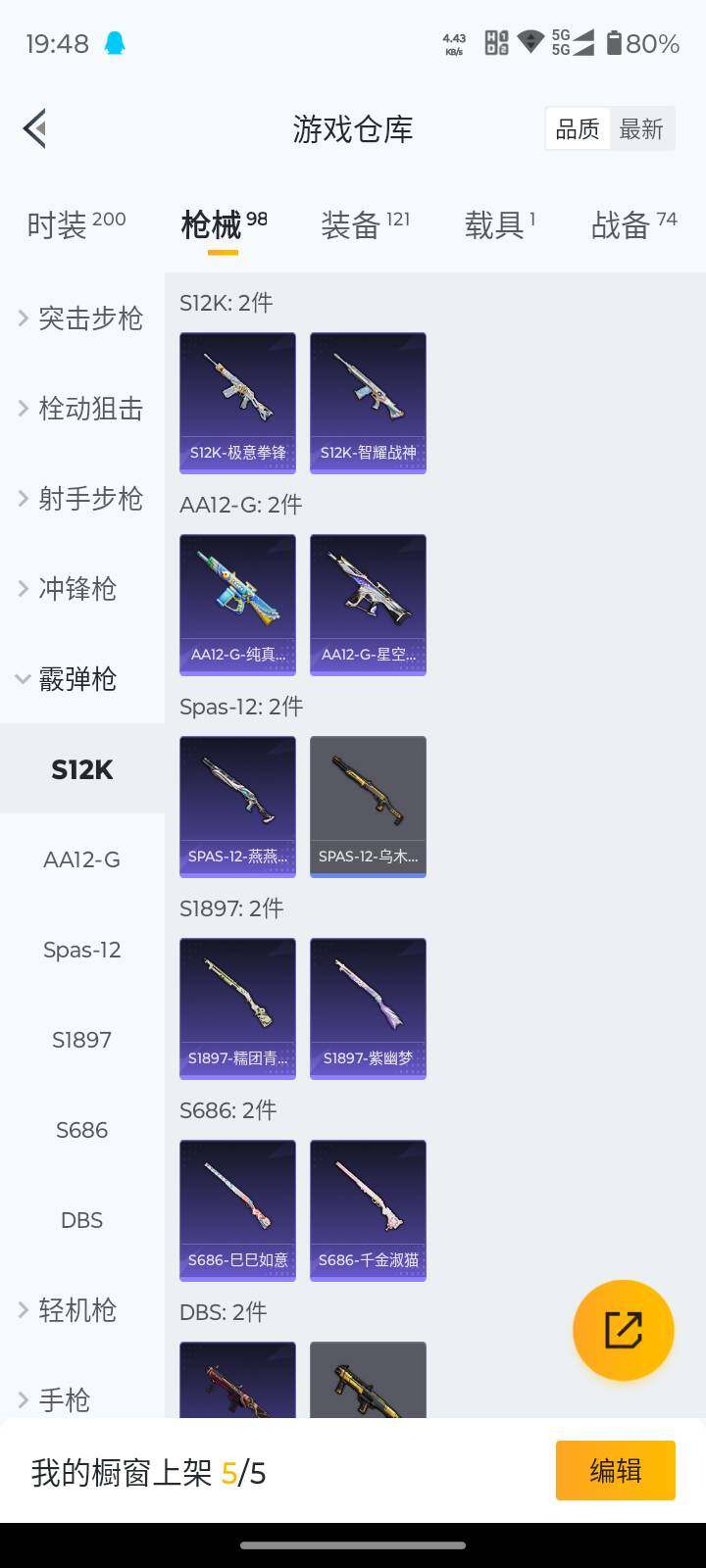
Task: Tap the orange share floating button
Action: pyautogui.click(x=623, y=1330)
